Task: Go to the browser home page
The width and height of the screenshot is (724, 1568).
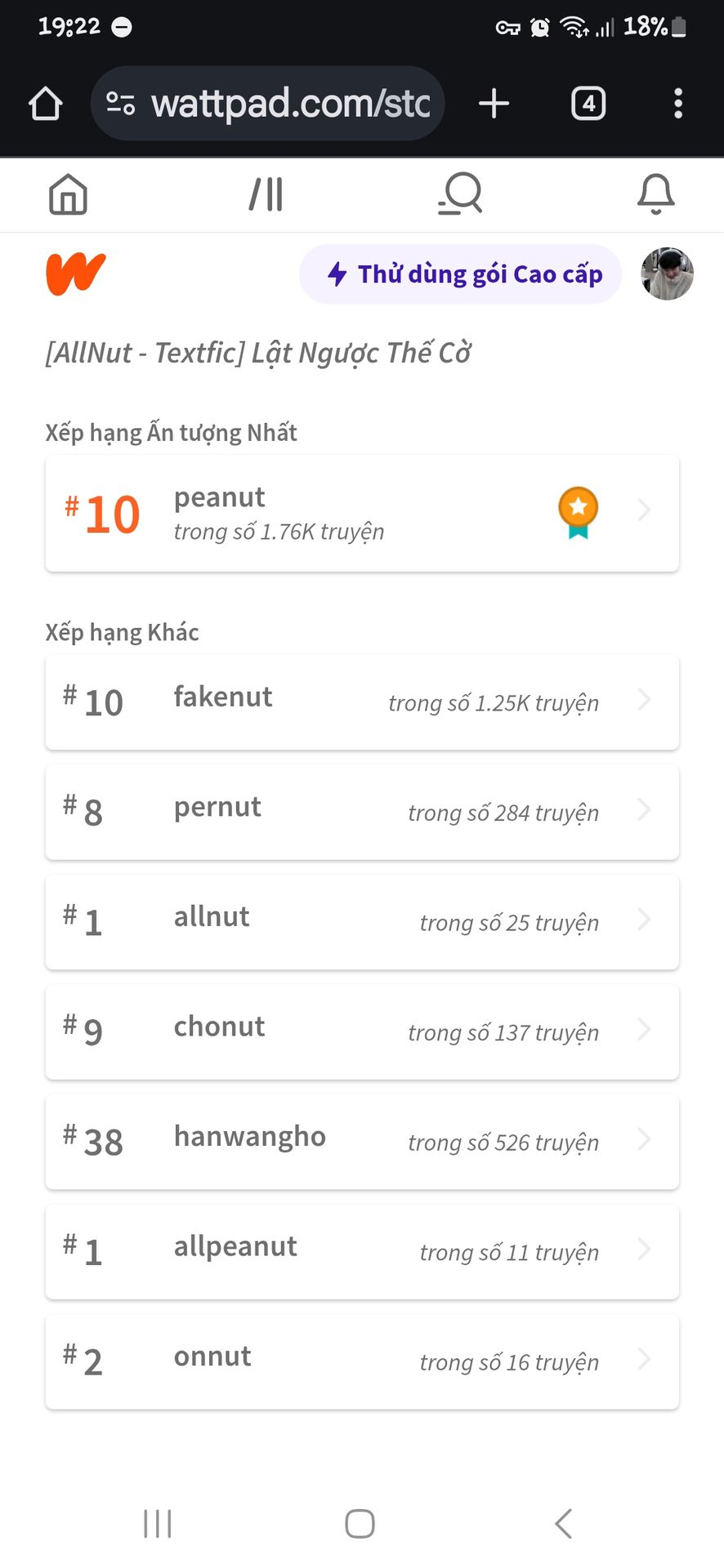Action: click(x=46, y=104)
